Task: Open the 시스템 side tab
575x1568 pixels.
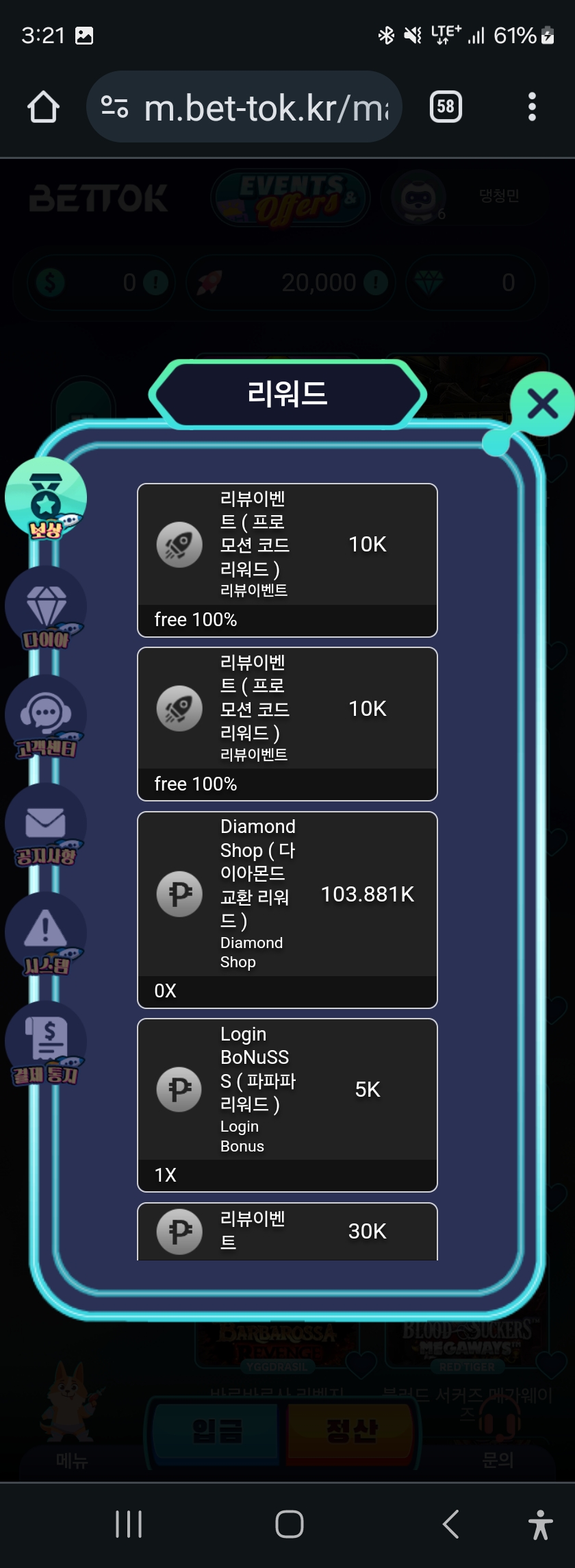Action: click(46, 934)
